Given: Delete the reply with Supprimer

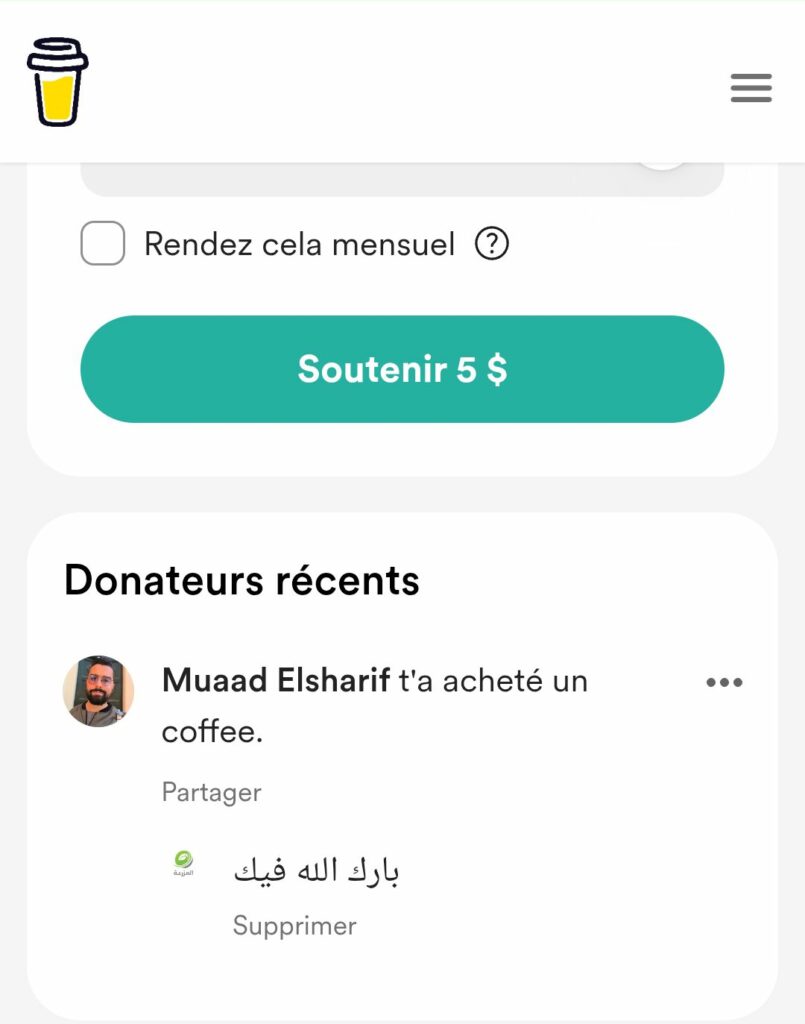Looking at the screenshot, I should point(294,925).
